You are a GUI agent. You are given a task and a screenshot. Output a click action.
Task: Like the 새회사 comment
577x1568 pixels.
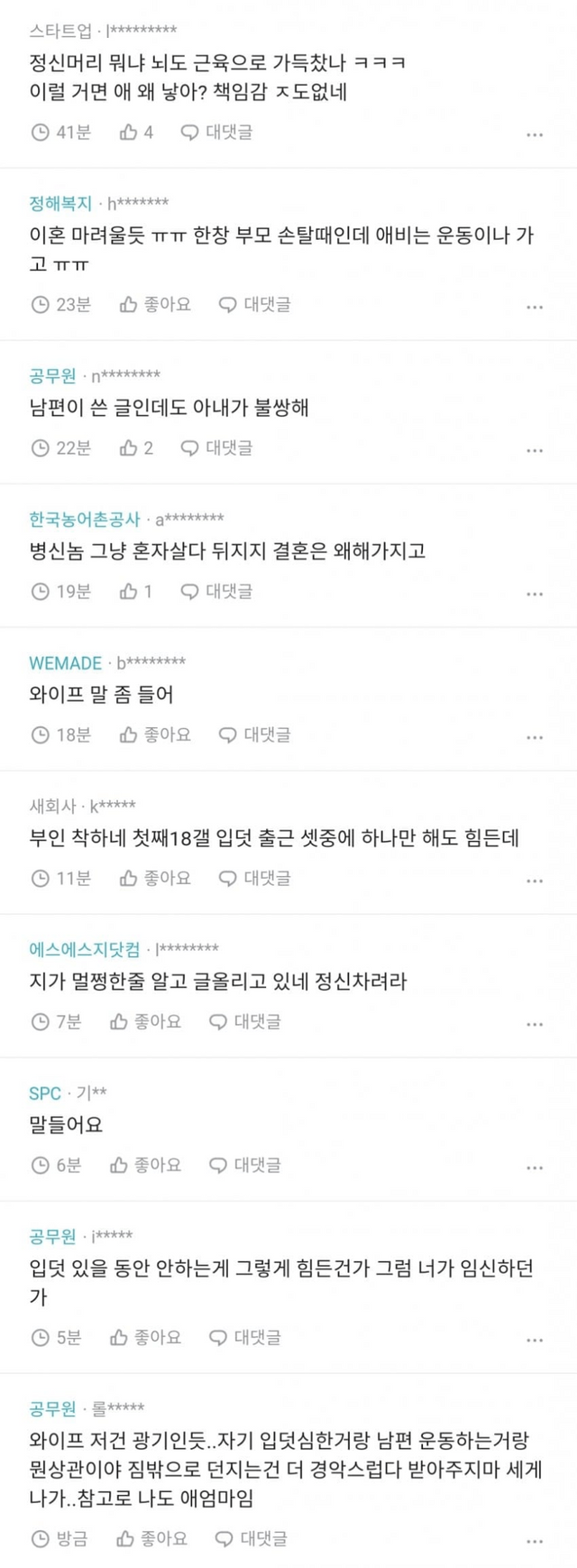point(155,879)
